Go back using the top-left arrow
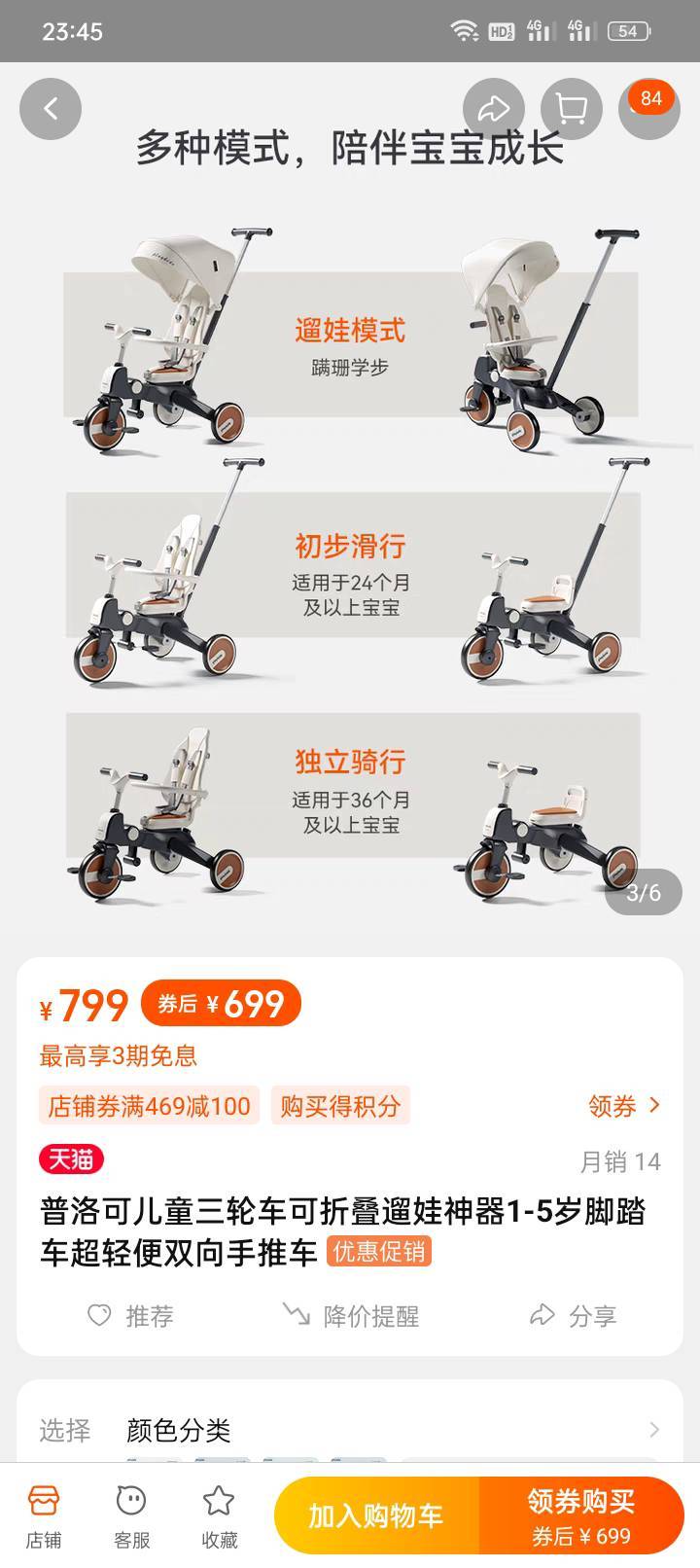 pyautogui.click(x=51, y=109)
